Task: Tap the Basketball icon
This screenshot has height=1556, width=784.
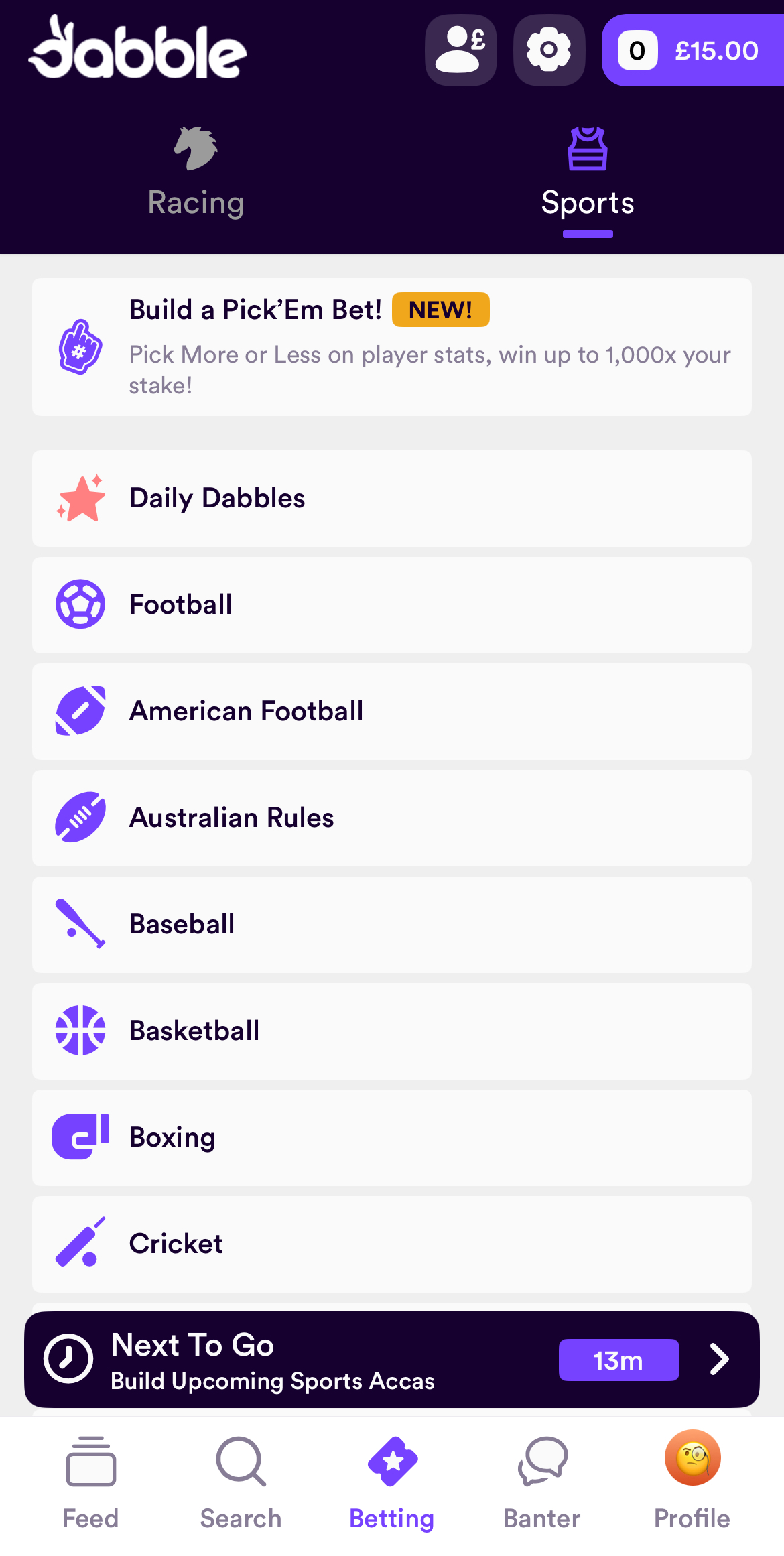Action: point(80,1031)
